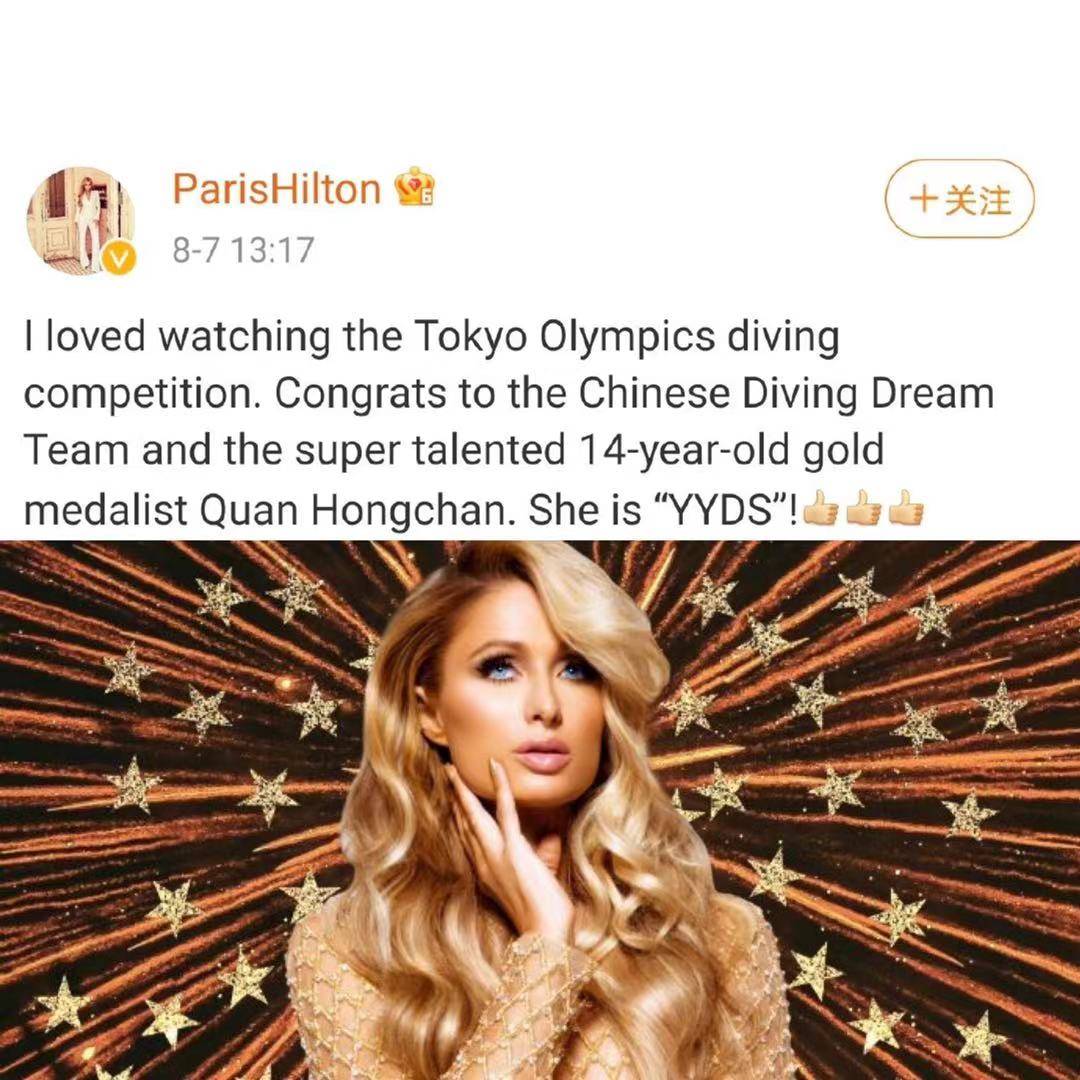
Task: Tap the ParisHilton username
Action: pyautogui.click(x=276, y=188)
